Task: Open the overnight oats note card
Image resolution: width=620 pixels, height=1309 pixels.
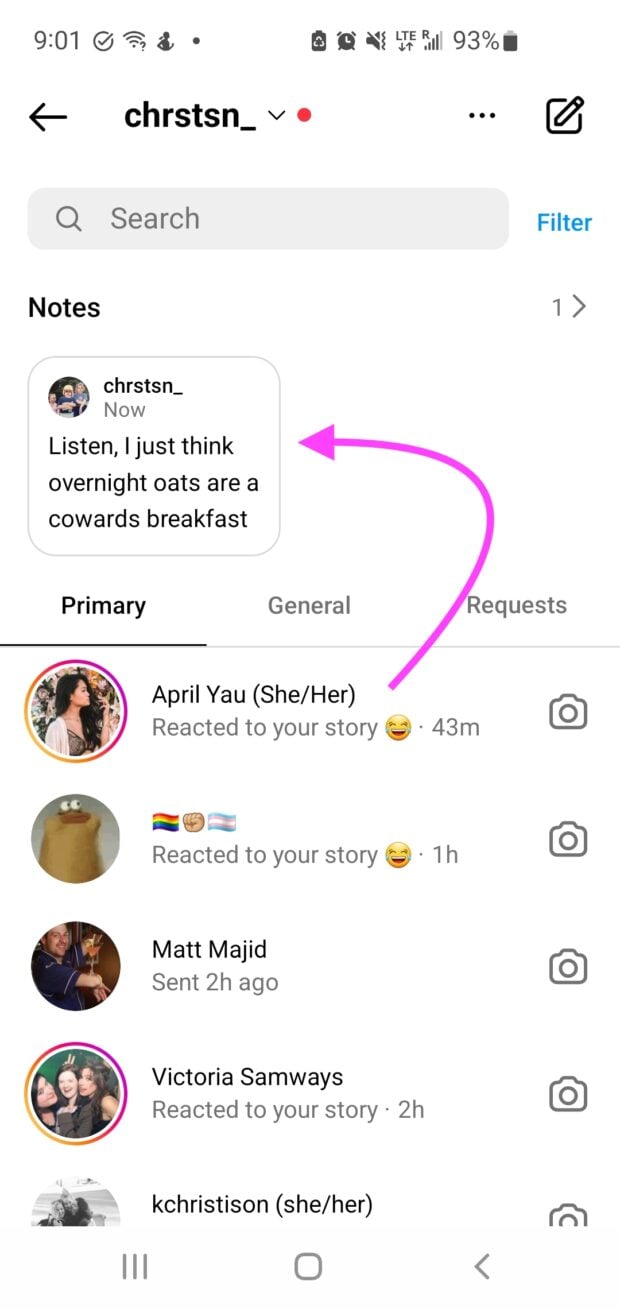Action: tap(154, 456)
